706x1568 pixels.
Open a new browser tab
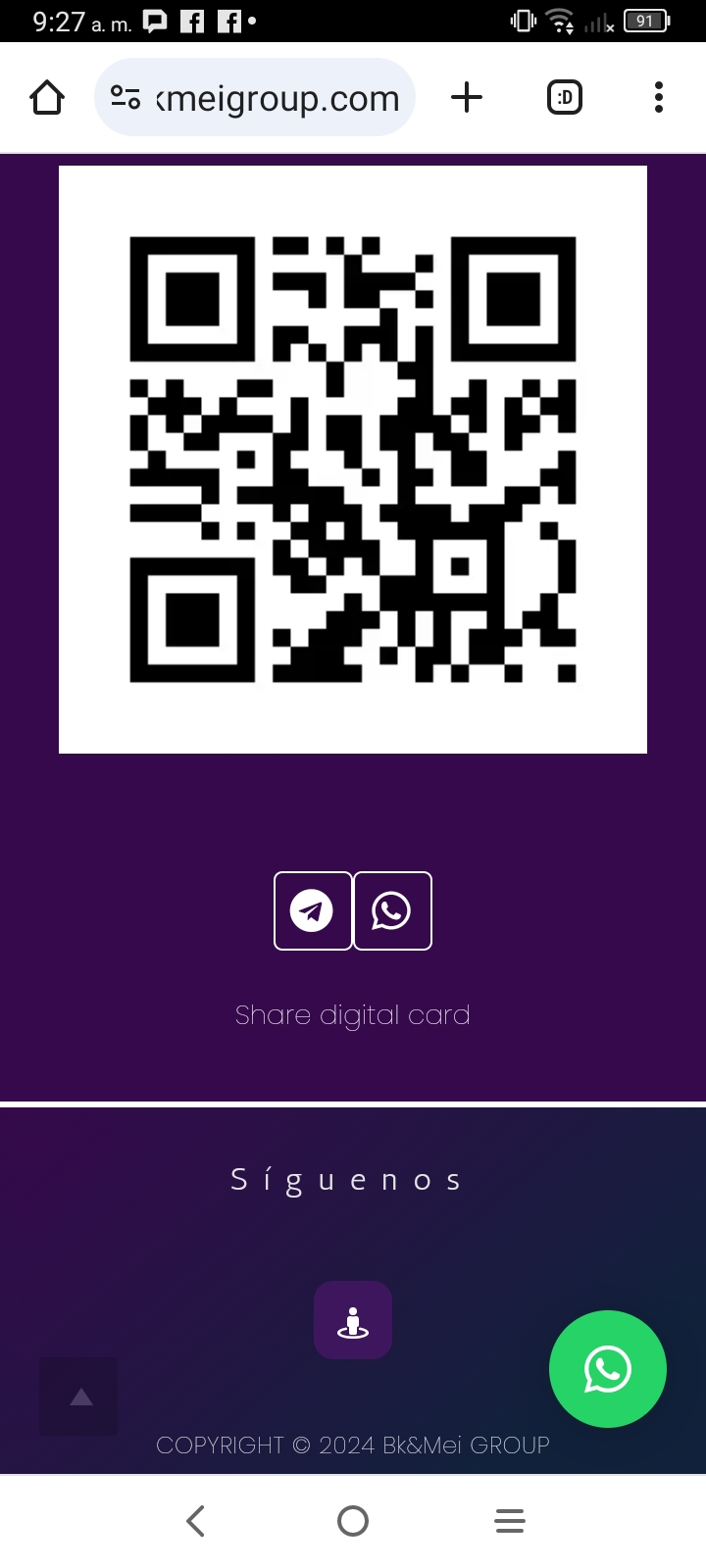467,97
